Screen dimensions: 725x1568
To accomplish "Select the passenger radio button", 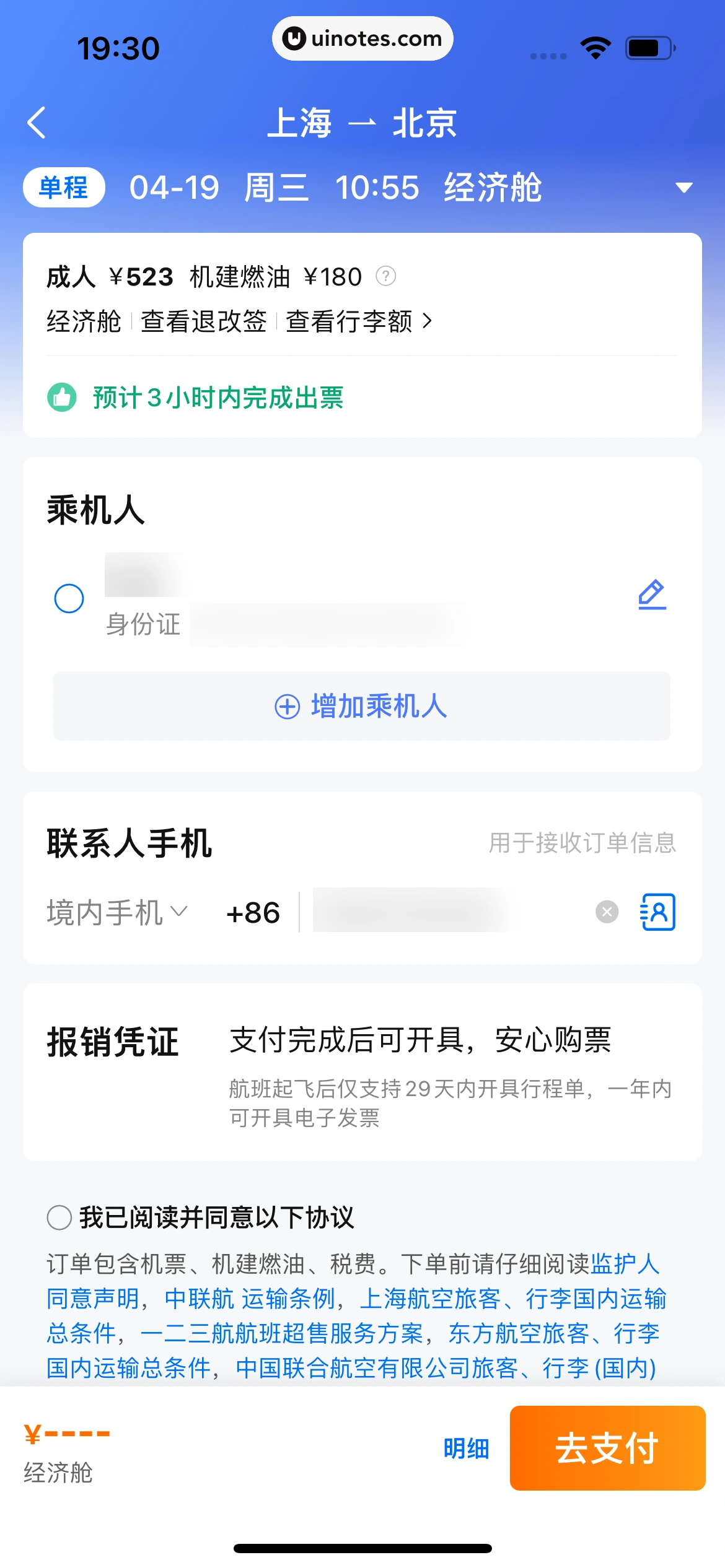I will click(69, 598).
